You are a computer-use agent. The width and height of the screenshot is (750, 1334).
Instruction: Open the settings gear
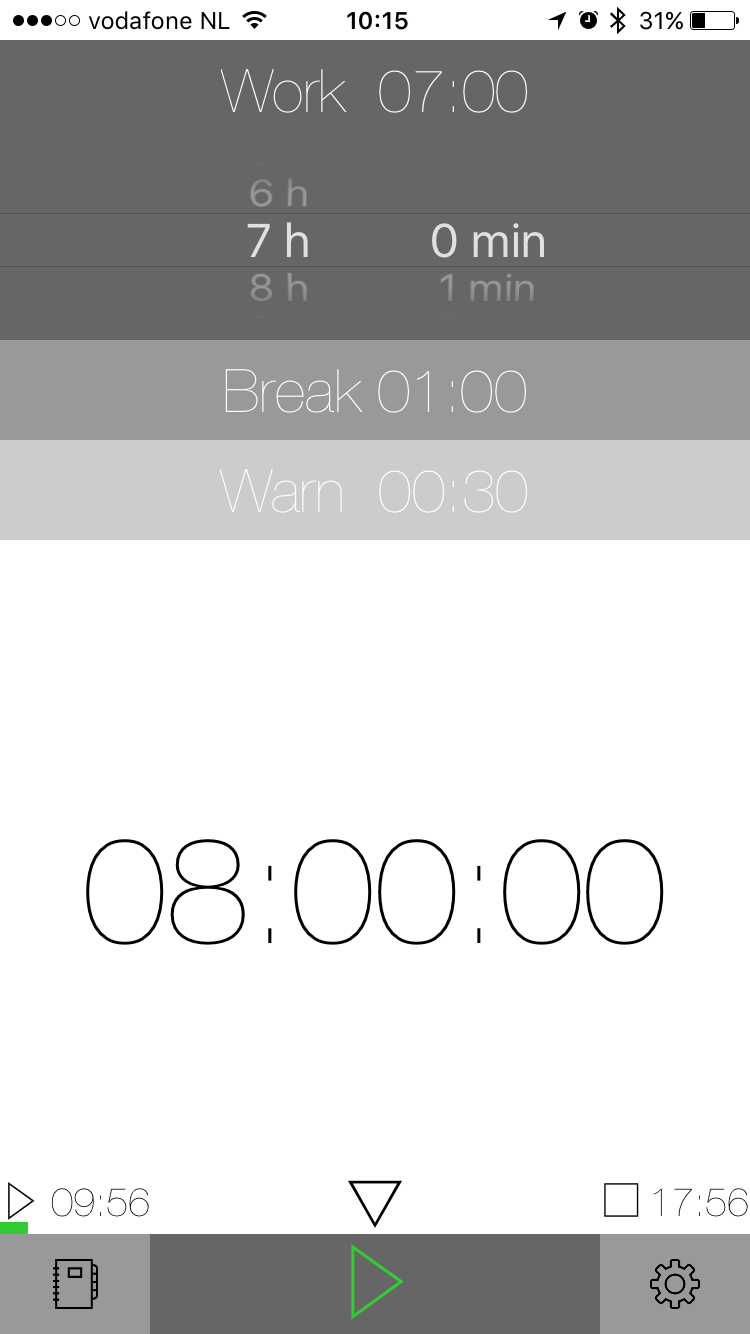click(x=675, y=1283)
